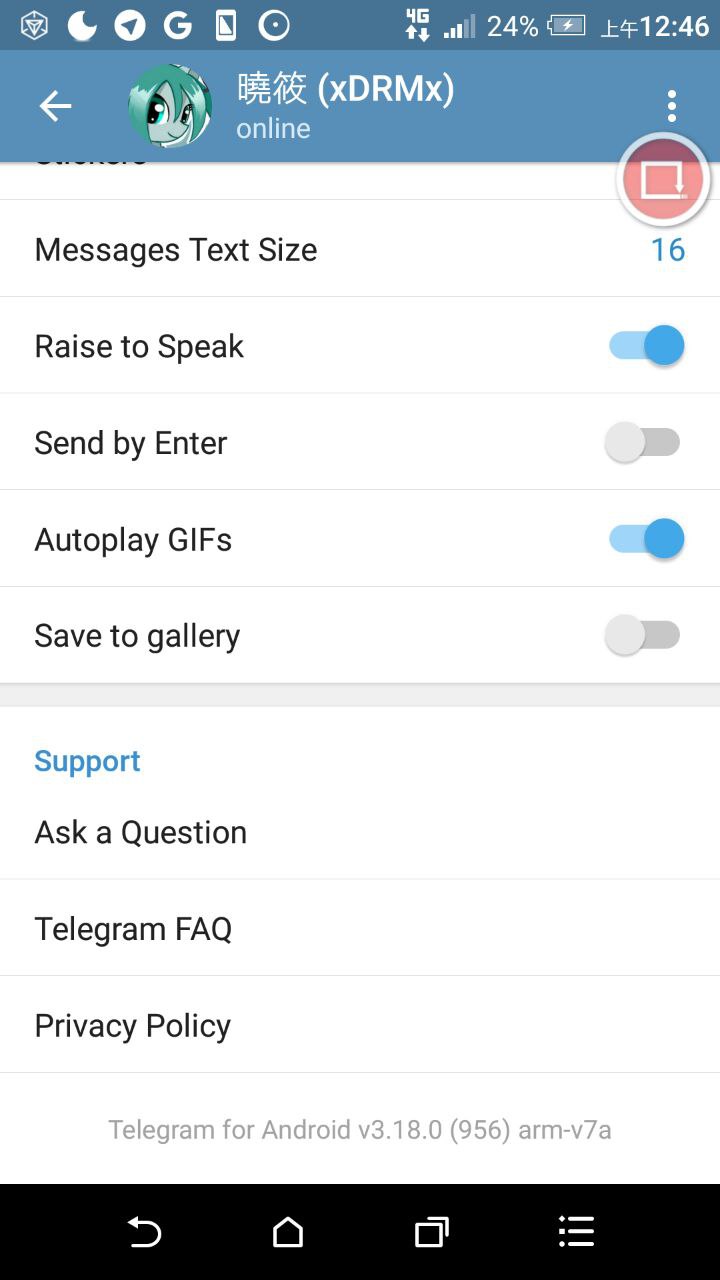Open the recent apps view
This screenshot has width=720, height=1280.
[432, 1232]
